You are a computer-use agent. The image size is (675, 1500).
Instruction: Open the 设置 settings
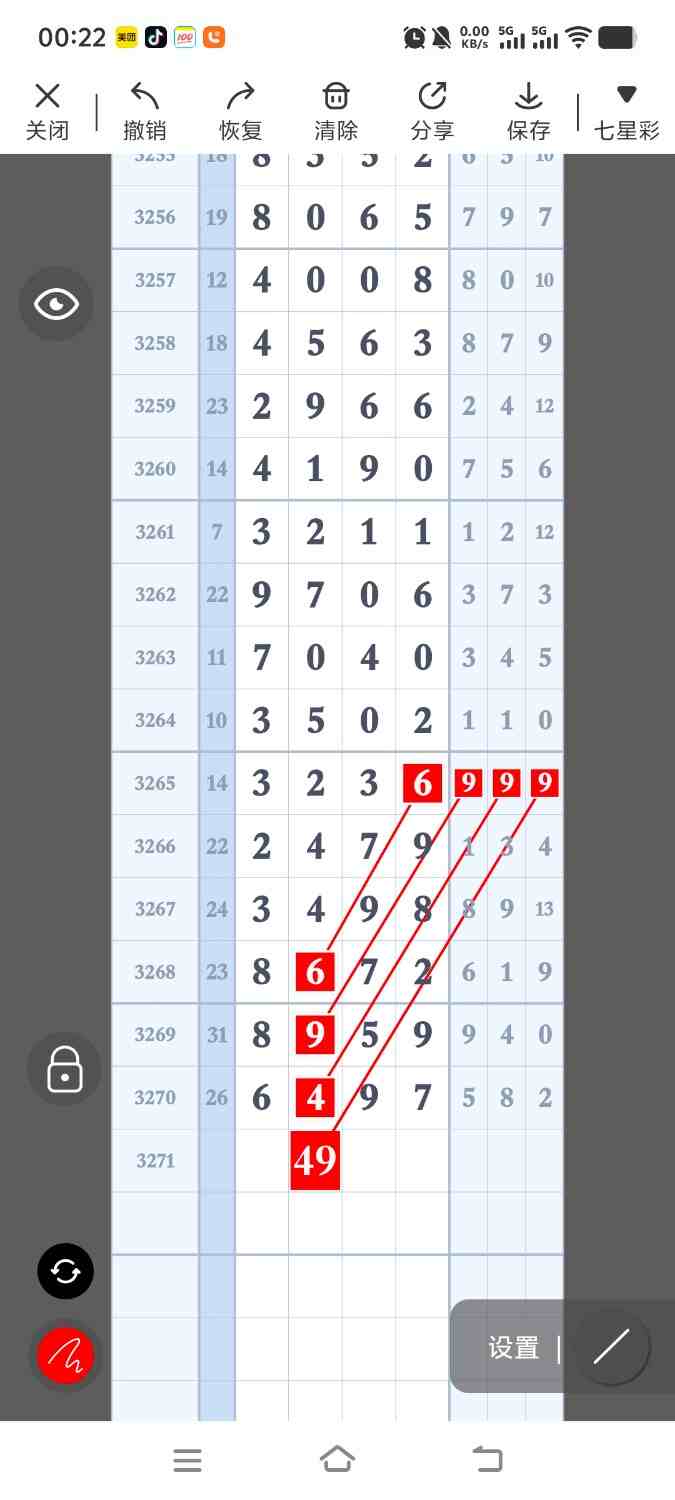click(x=514, y=1348)
